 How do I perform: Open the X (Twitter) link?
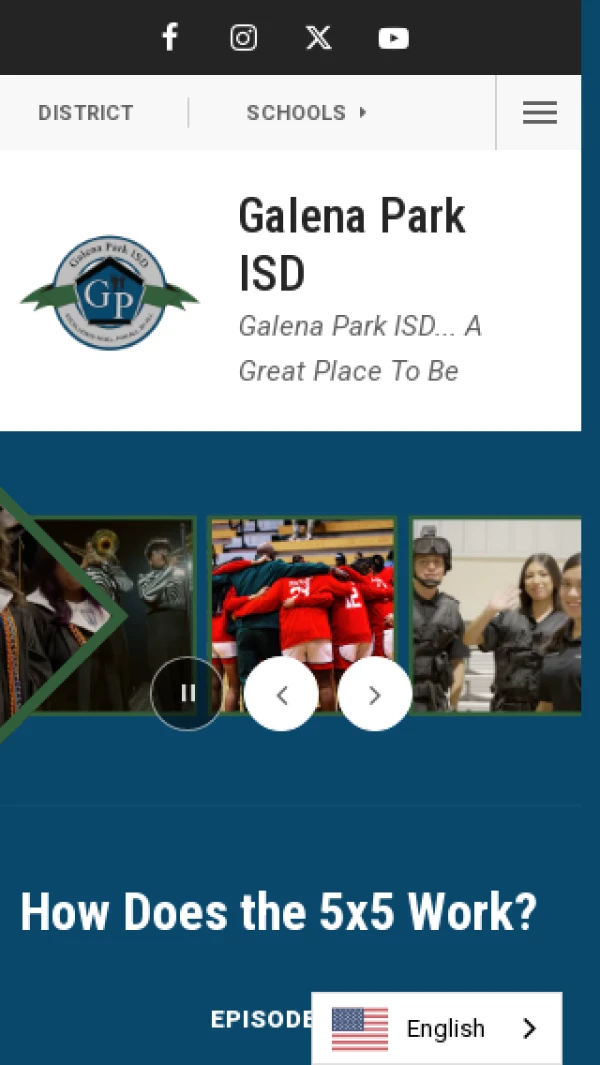pos(318,38)
